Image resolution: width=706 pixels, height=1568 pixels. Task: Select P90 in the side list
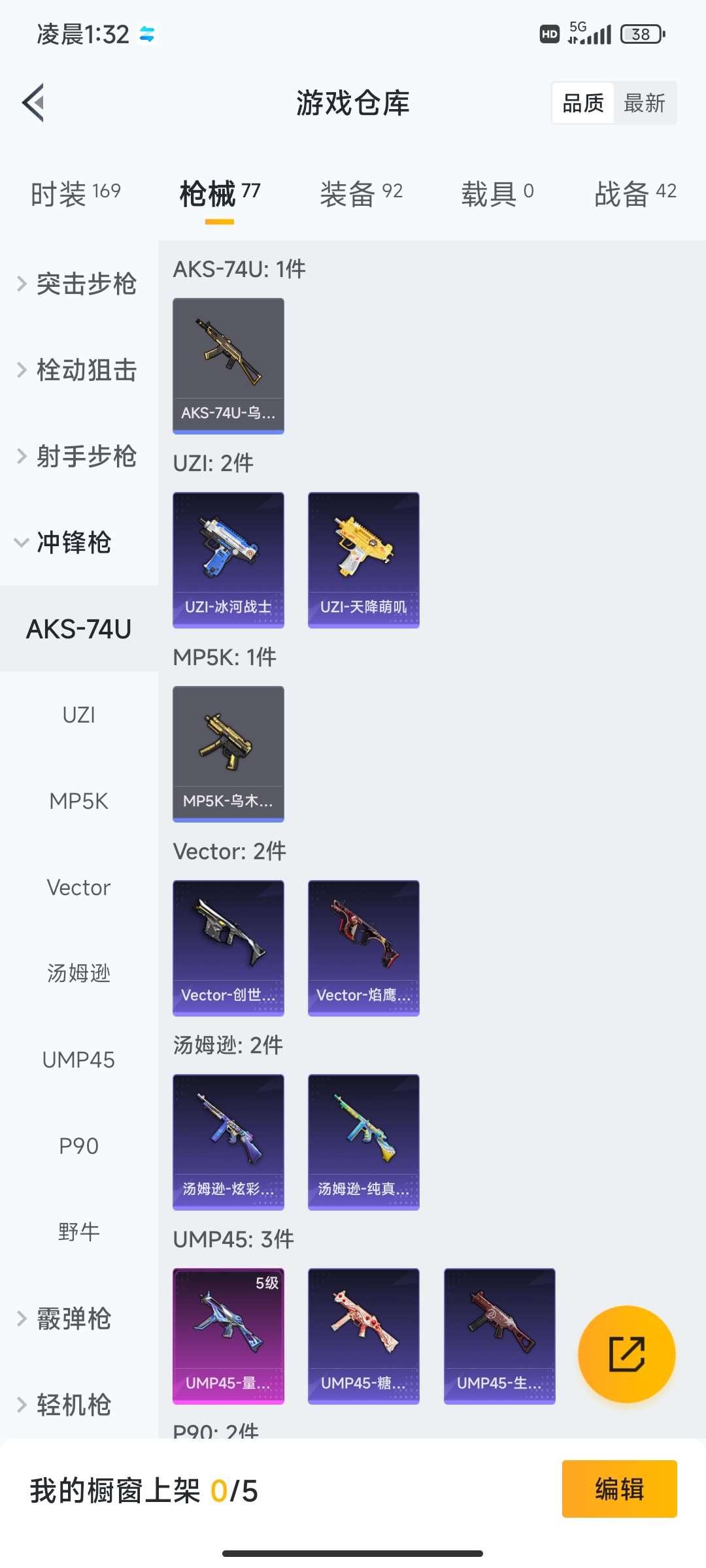78,1146
